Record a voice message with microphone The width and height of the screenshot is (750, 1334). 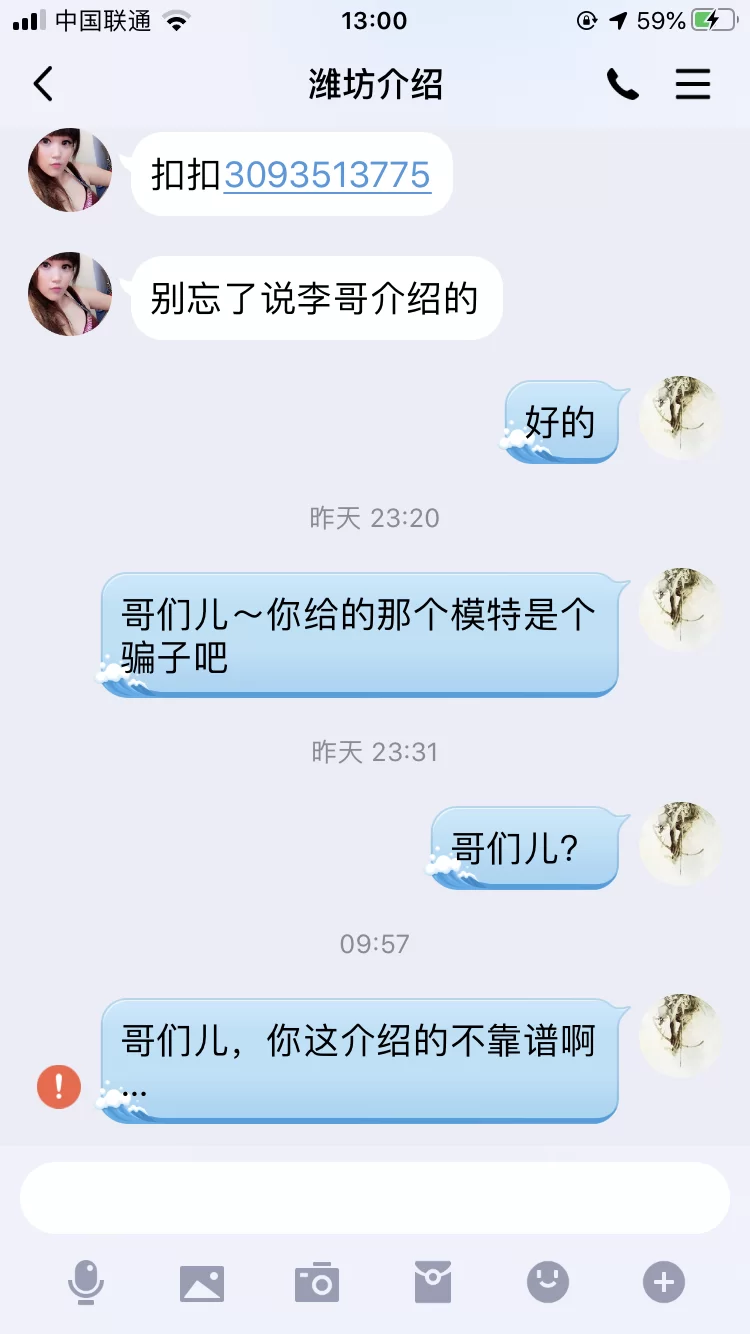(86, 1282)
